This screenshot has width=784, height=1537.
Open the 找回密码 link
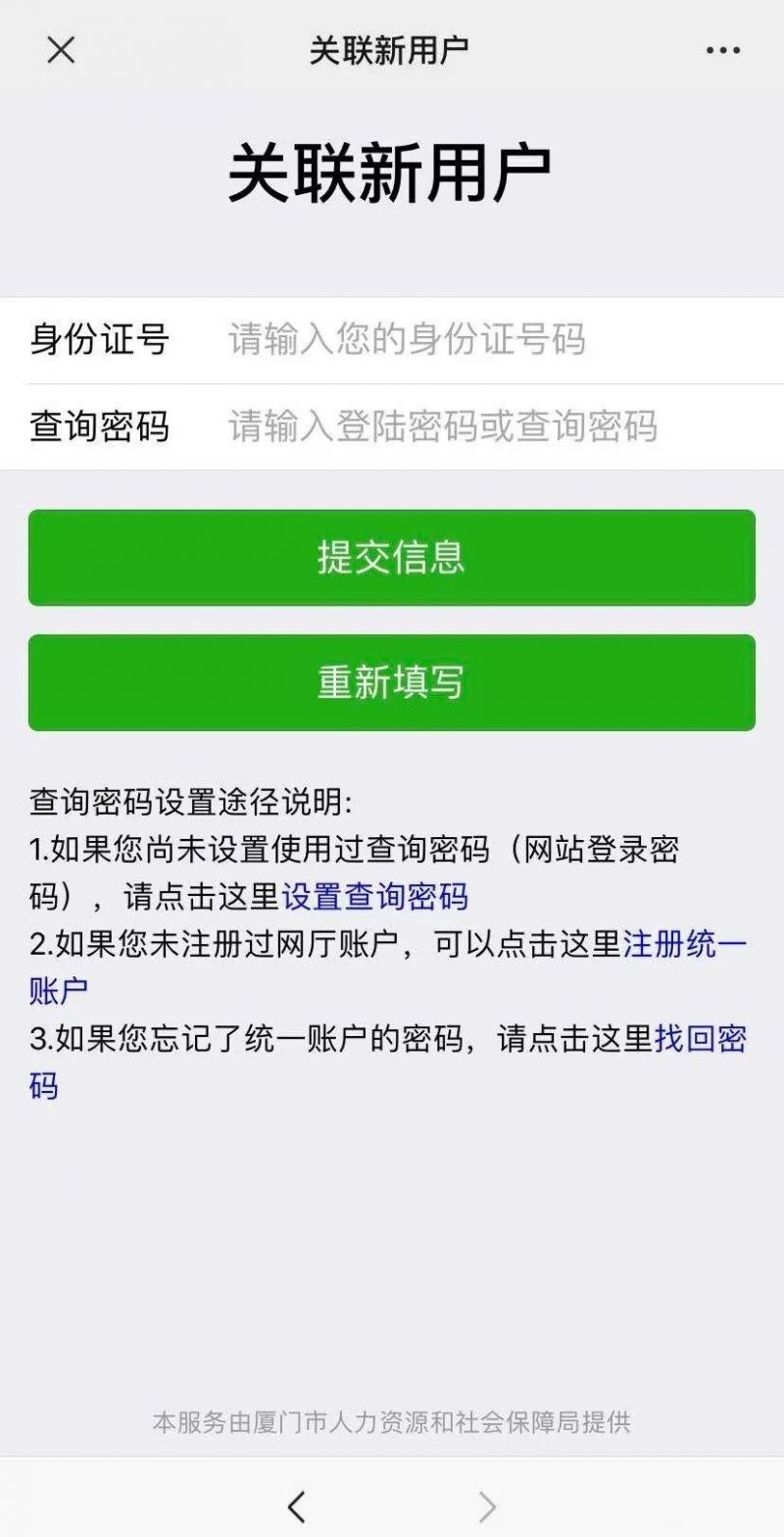[x=700, y=1039]
